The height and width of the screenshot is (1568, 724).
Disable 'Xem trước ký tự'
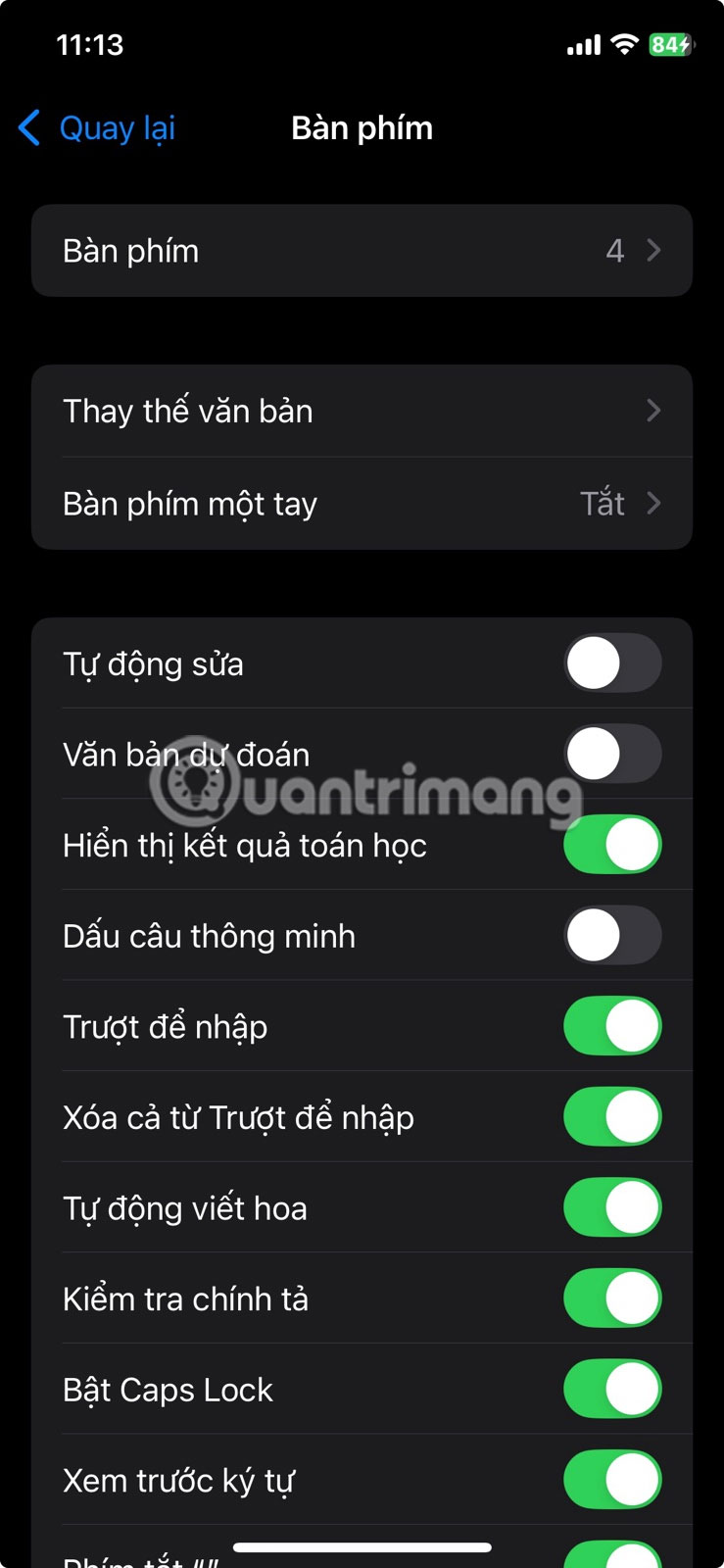[x=612, y=1480]
